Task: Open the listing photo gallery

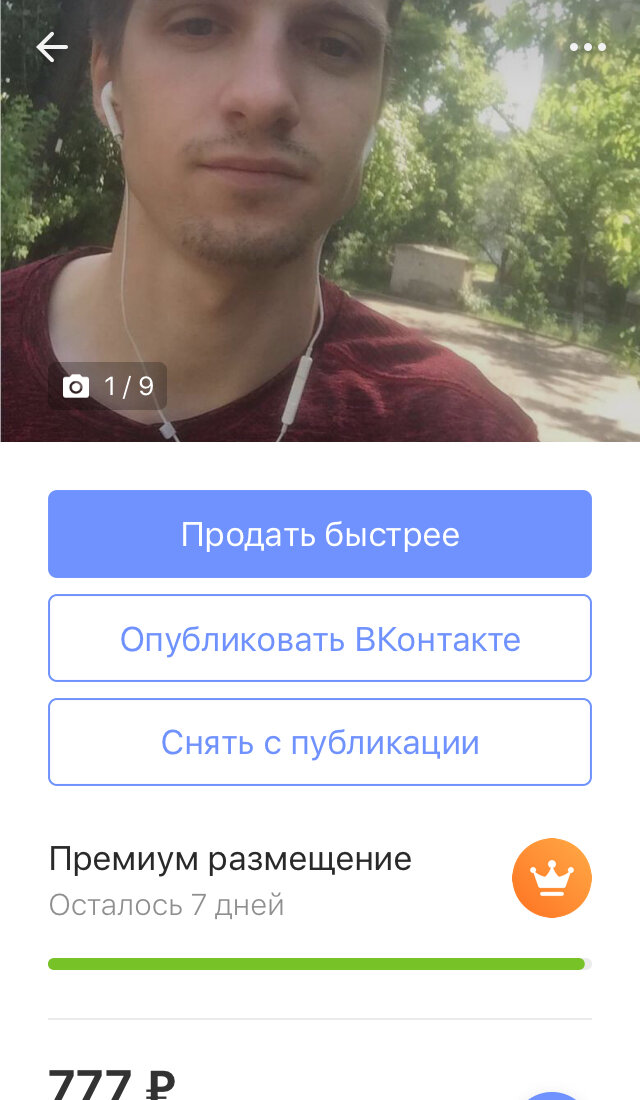Action: pyautogui.click(x=320, y=220)
